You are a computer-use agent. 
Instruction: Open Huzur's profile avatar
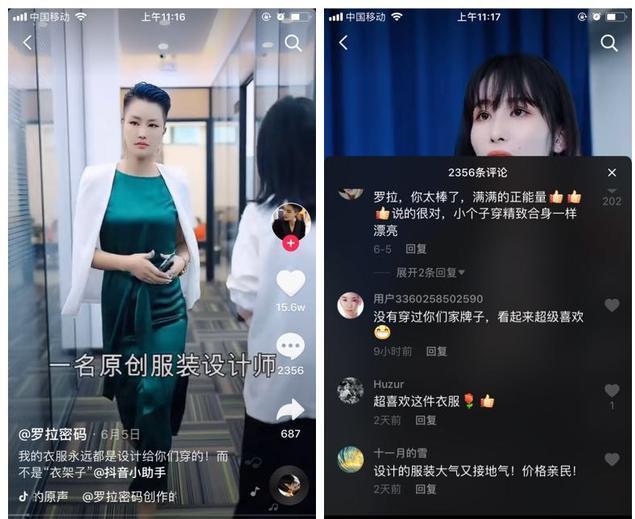click(x=350, y=391)
